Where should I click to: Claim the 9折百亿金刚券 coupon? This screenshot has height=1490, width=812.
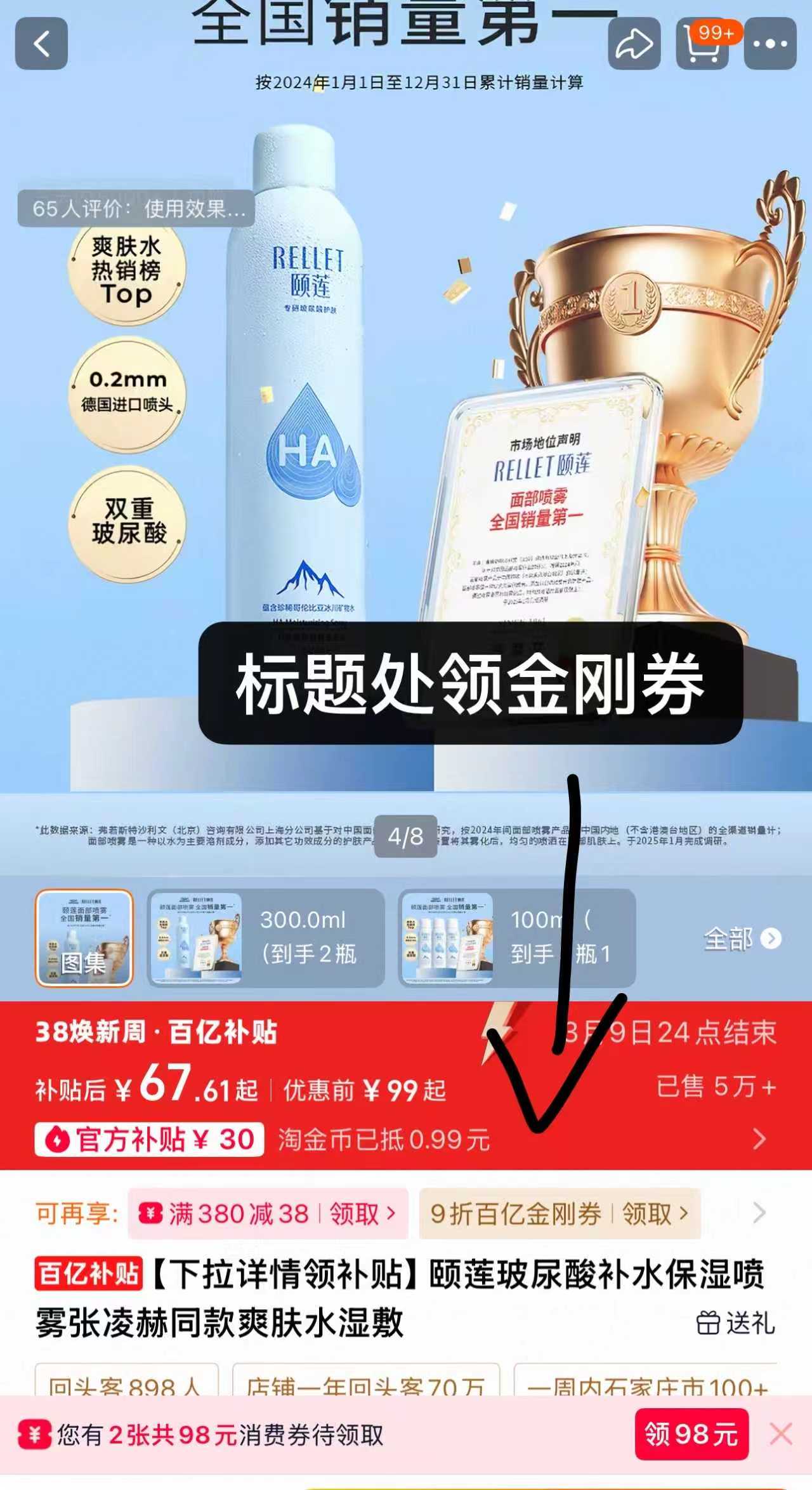(560, 1213)
